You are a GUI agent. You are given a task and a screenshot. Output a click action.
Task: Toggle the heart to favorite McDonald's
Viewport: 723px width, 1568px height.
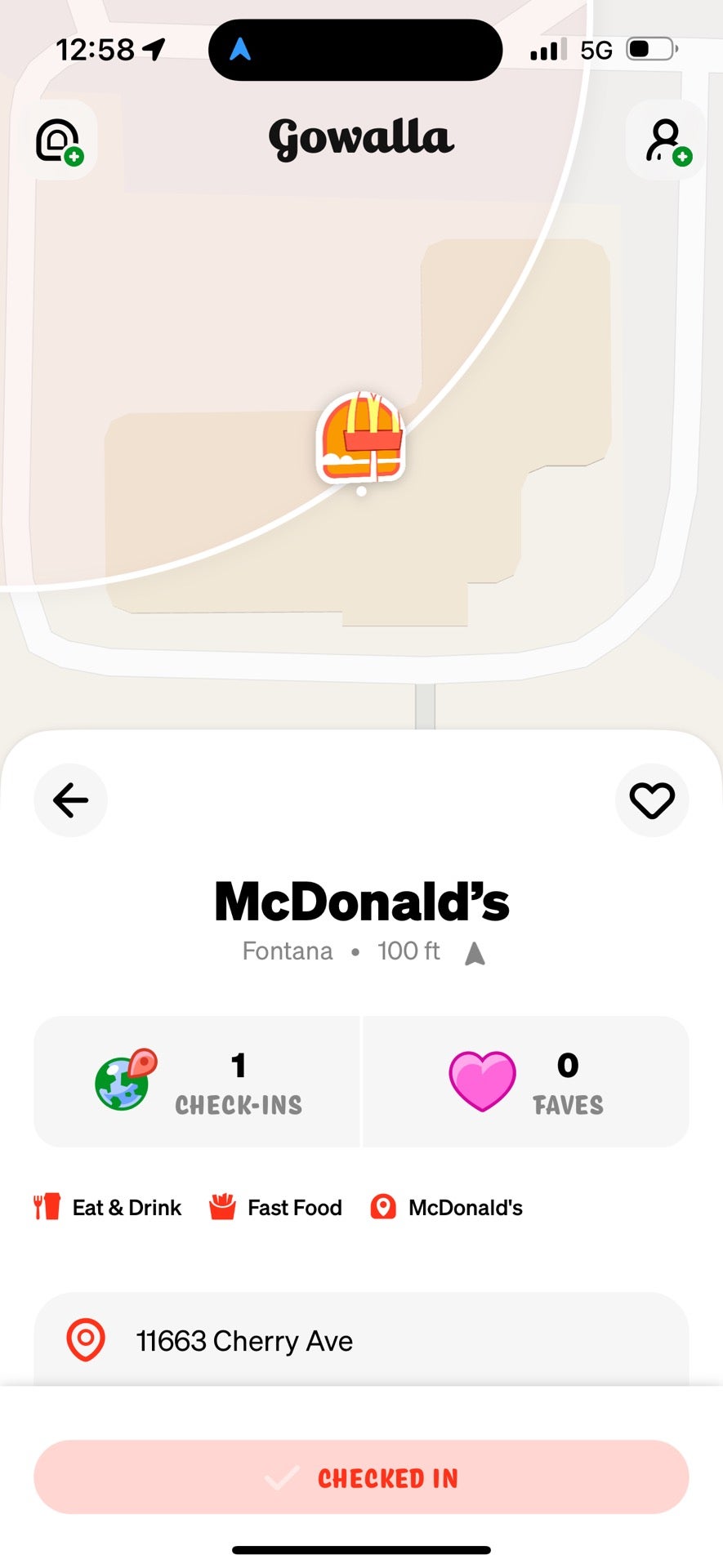[x=651, y=800]
